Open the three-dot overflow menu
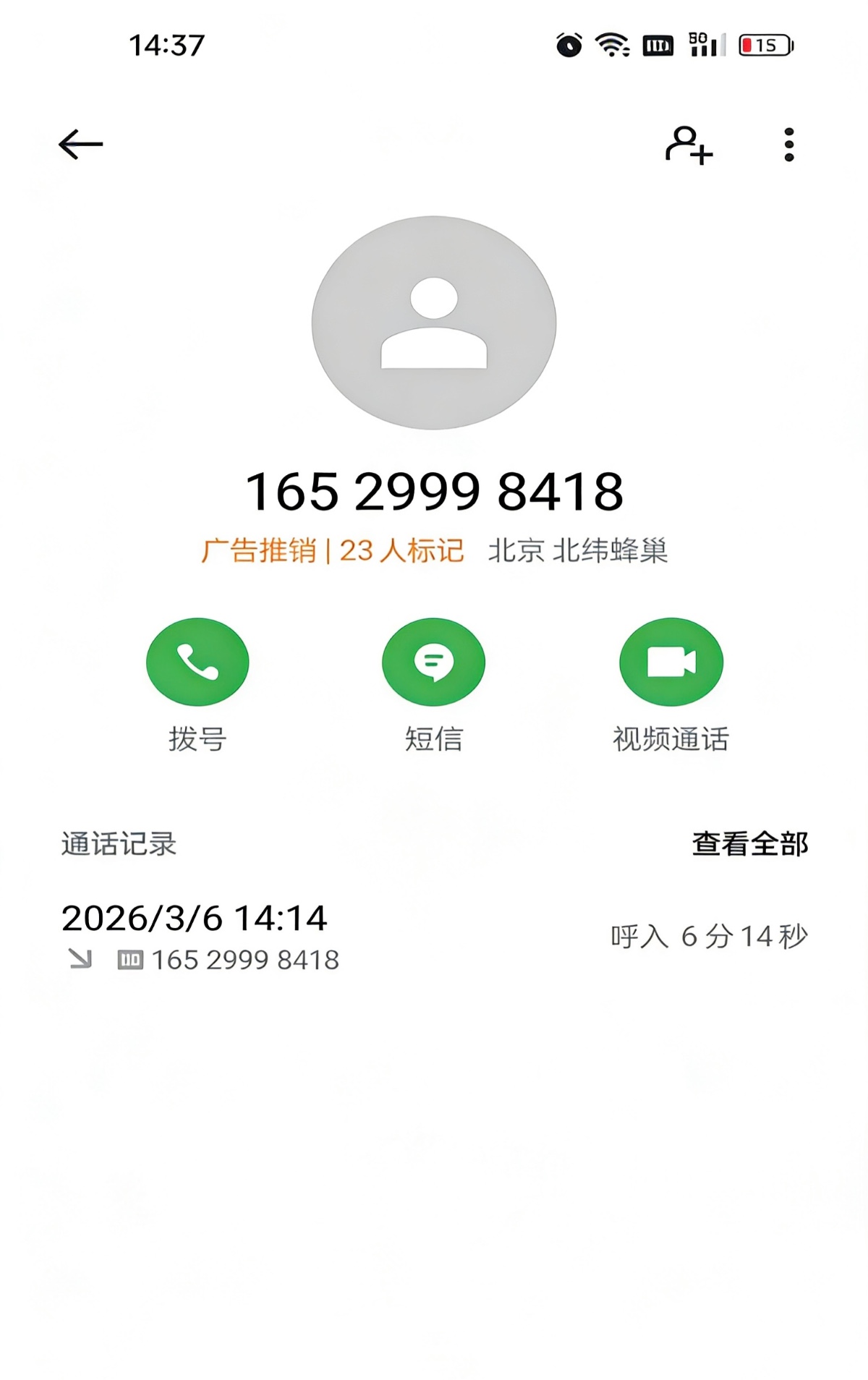The image size is (868, 1380). (788, 145)
